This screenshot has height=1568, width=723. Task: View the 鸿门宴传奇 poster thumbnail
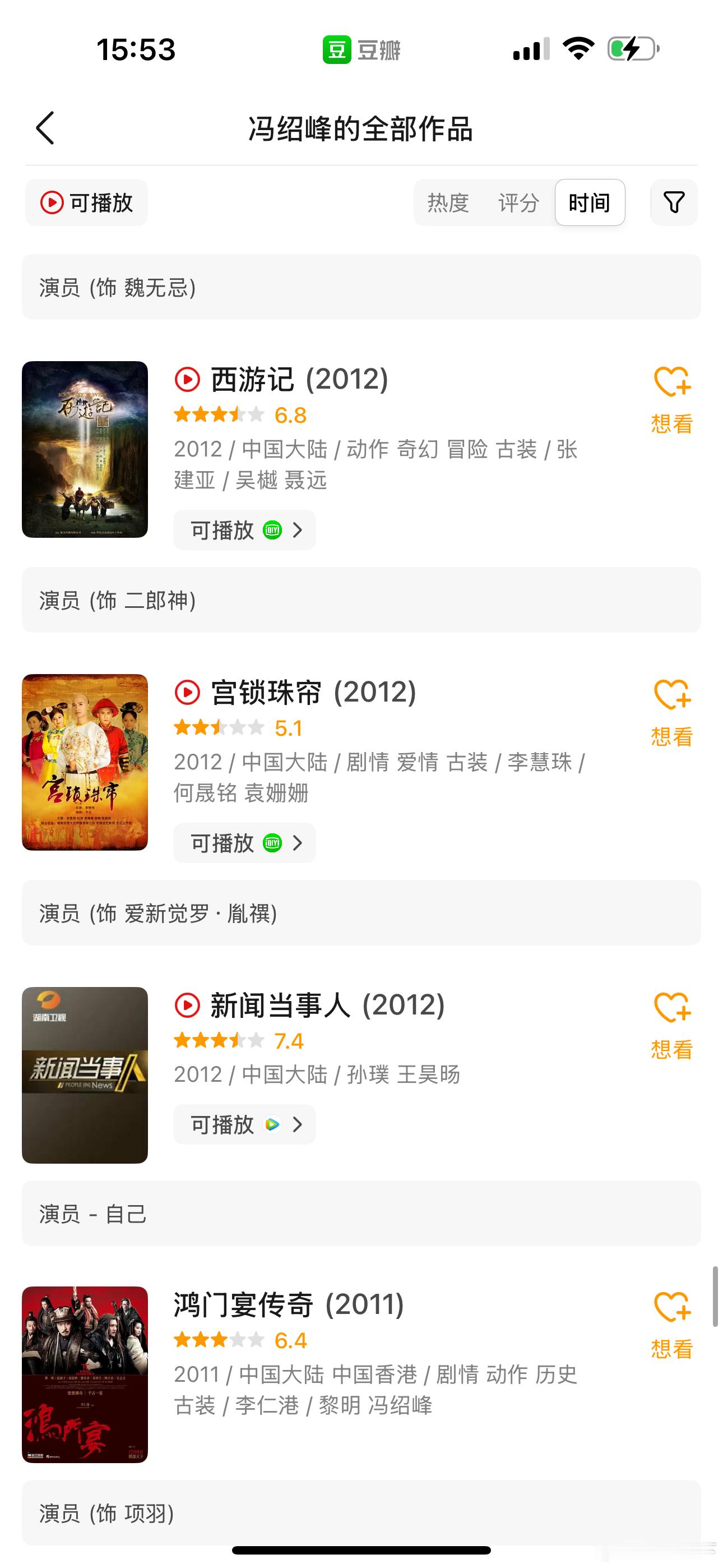point(85,1375)
